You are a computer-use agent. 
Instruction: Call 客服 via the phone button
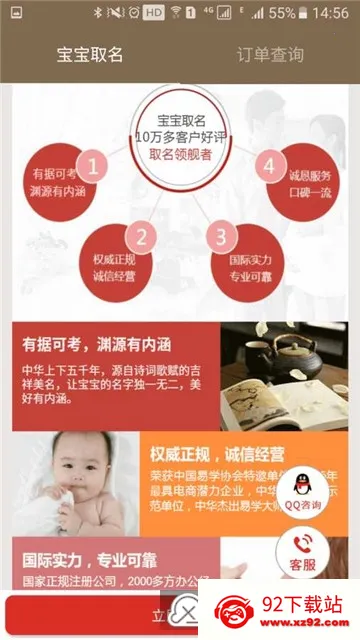point(302,552)
